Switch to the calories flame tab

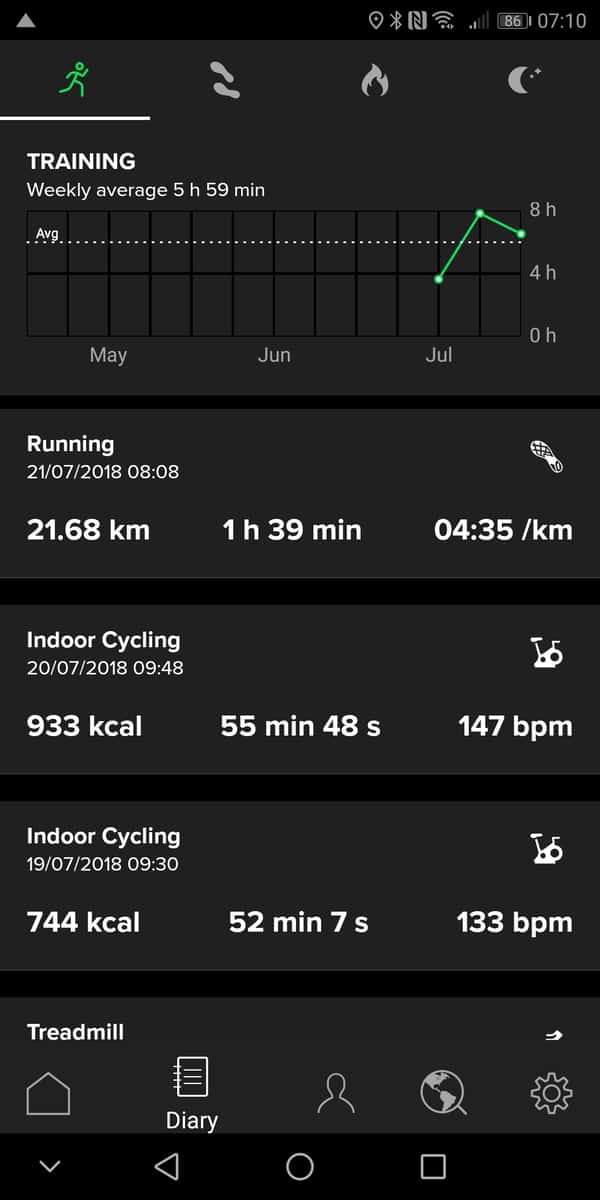375,81
